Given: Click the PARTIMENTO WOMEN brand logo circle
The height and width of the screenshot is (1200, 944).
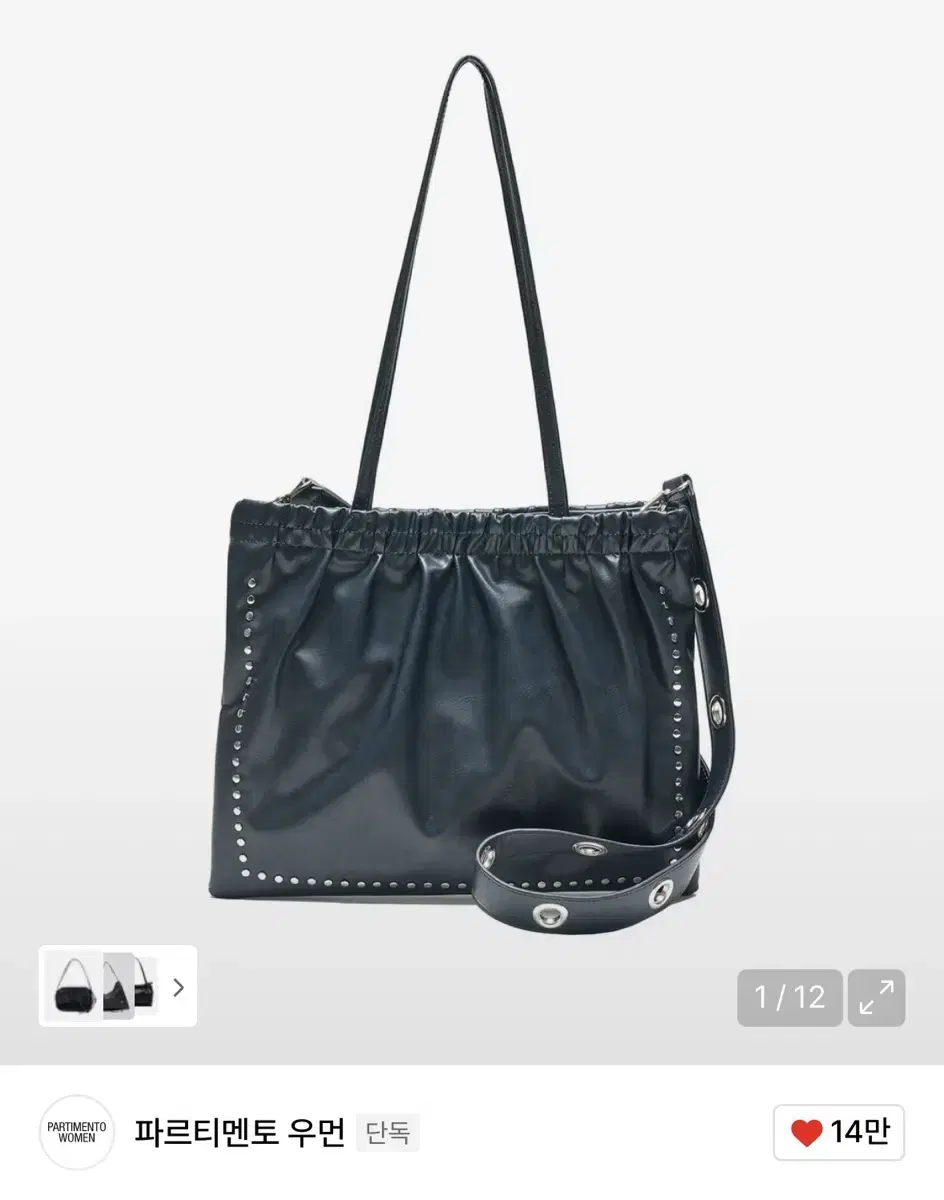Looking at the screenshot, I should tap(76, 1134).
